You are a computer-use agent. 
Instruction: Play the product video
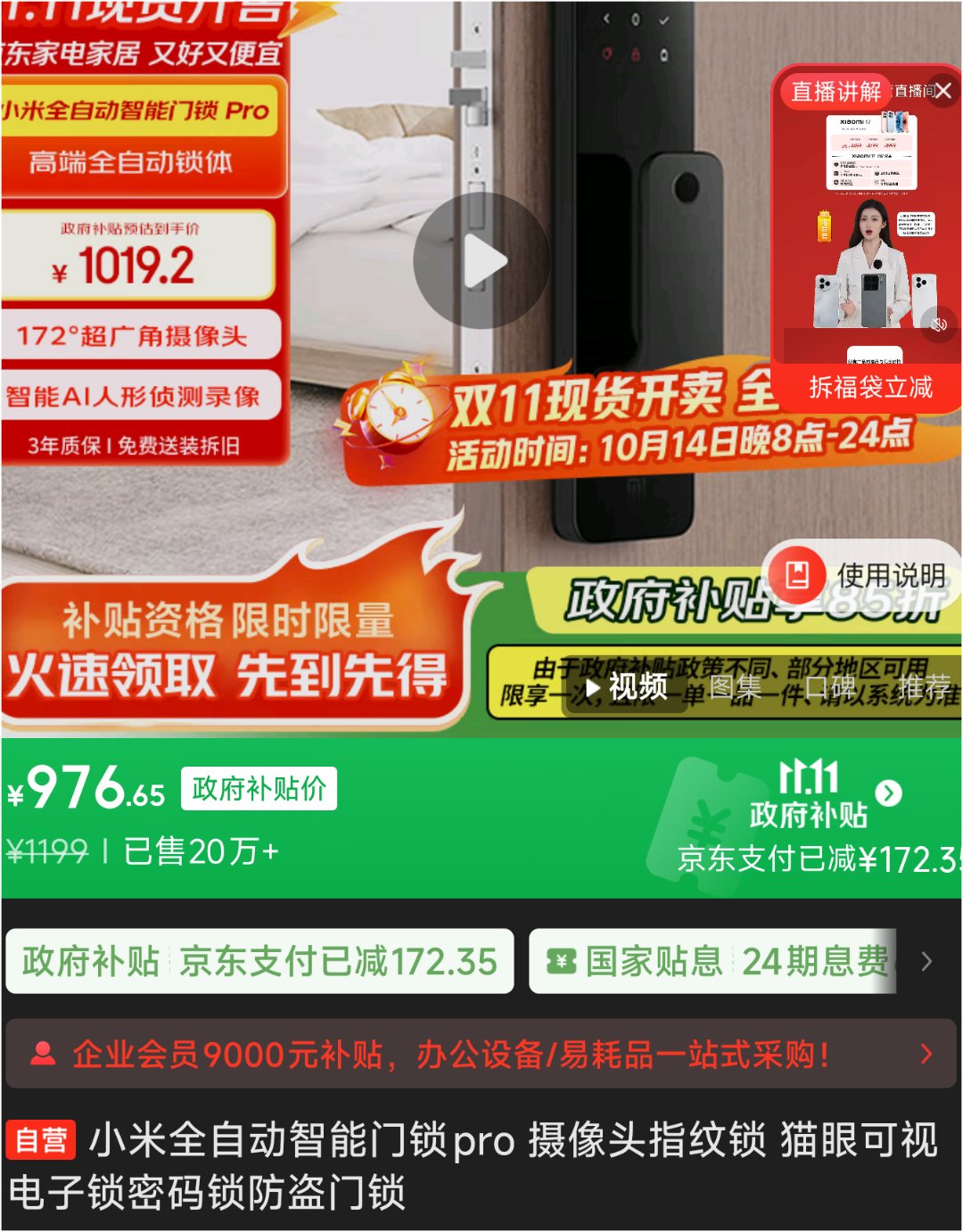pyautogui.click(x=481, y=262)
